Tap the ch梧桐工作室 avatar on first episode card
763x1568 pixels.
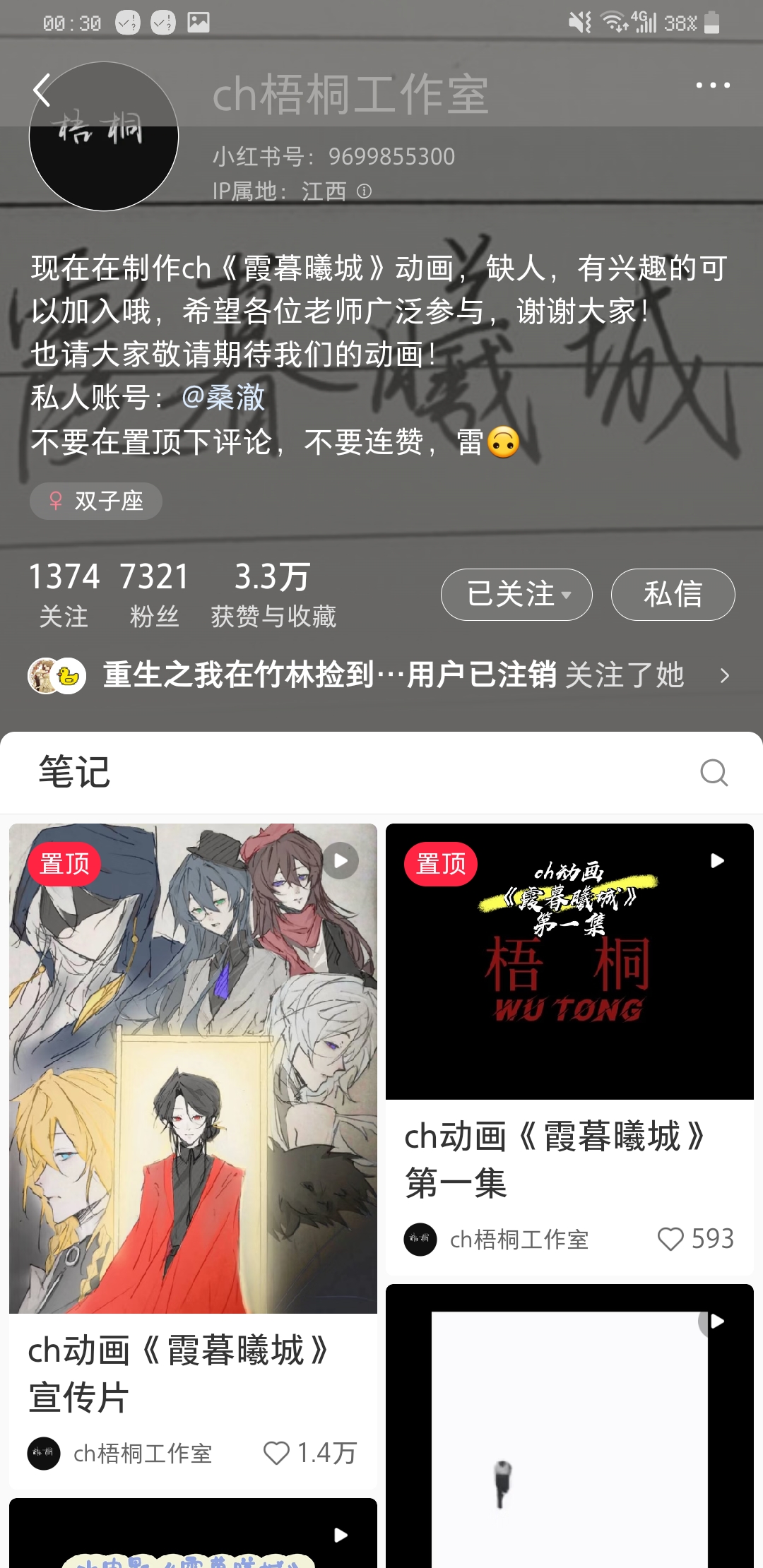click(420, 1240)
